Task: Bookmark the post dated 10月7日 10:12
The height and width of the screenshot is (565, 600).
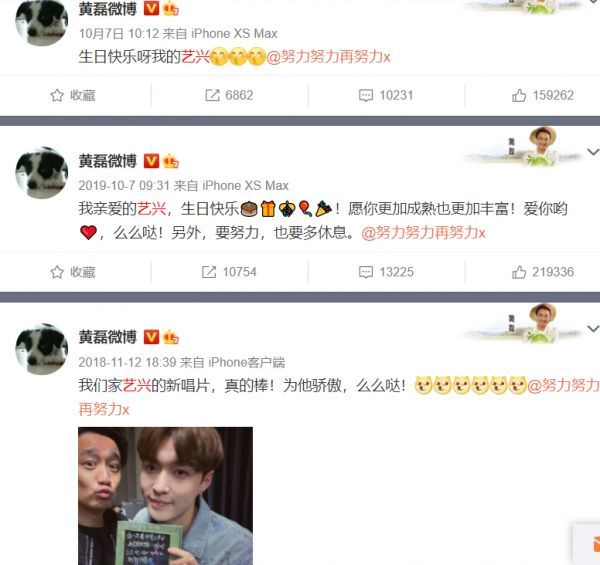Action: click(x=73, y=95)
